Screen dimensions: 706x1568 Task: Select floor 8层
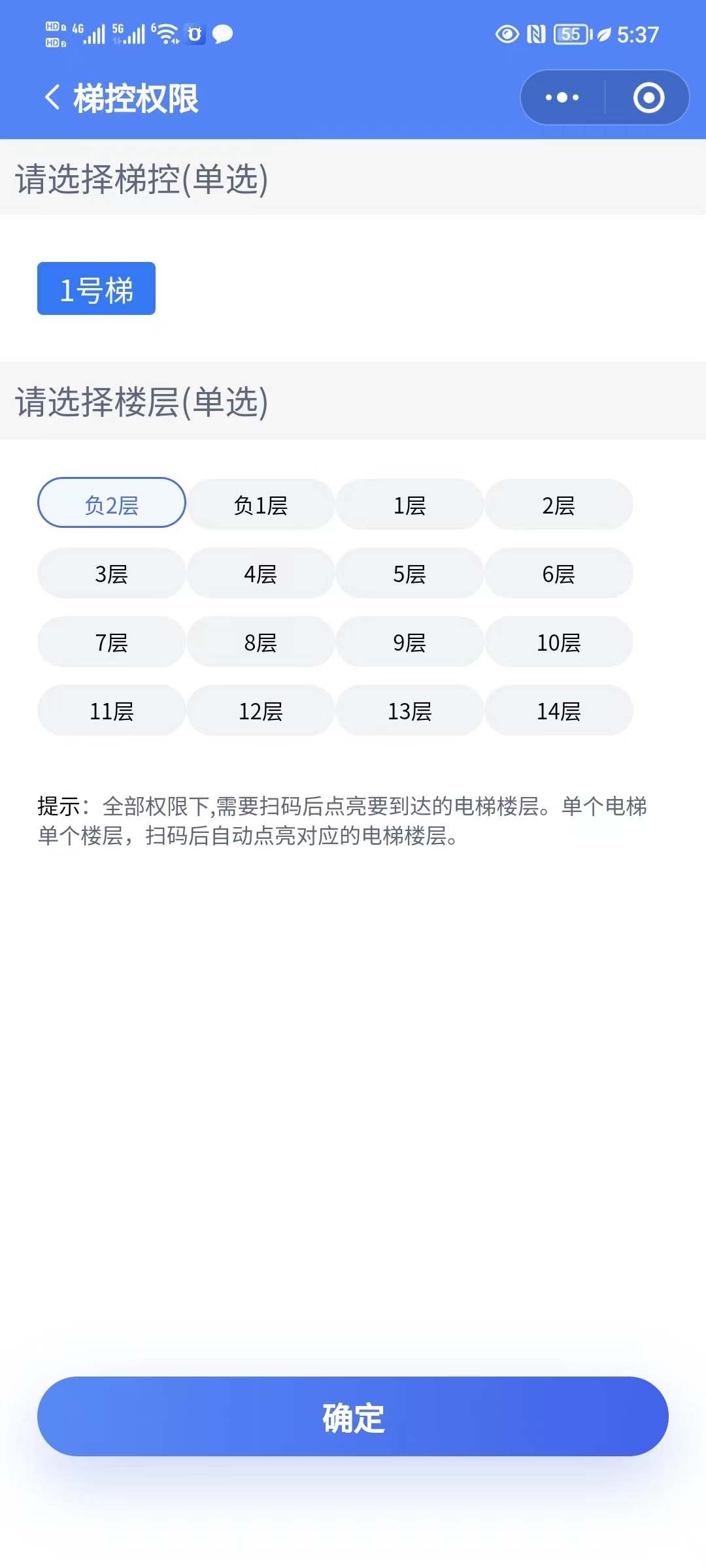[x=261, y=642]
